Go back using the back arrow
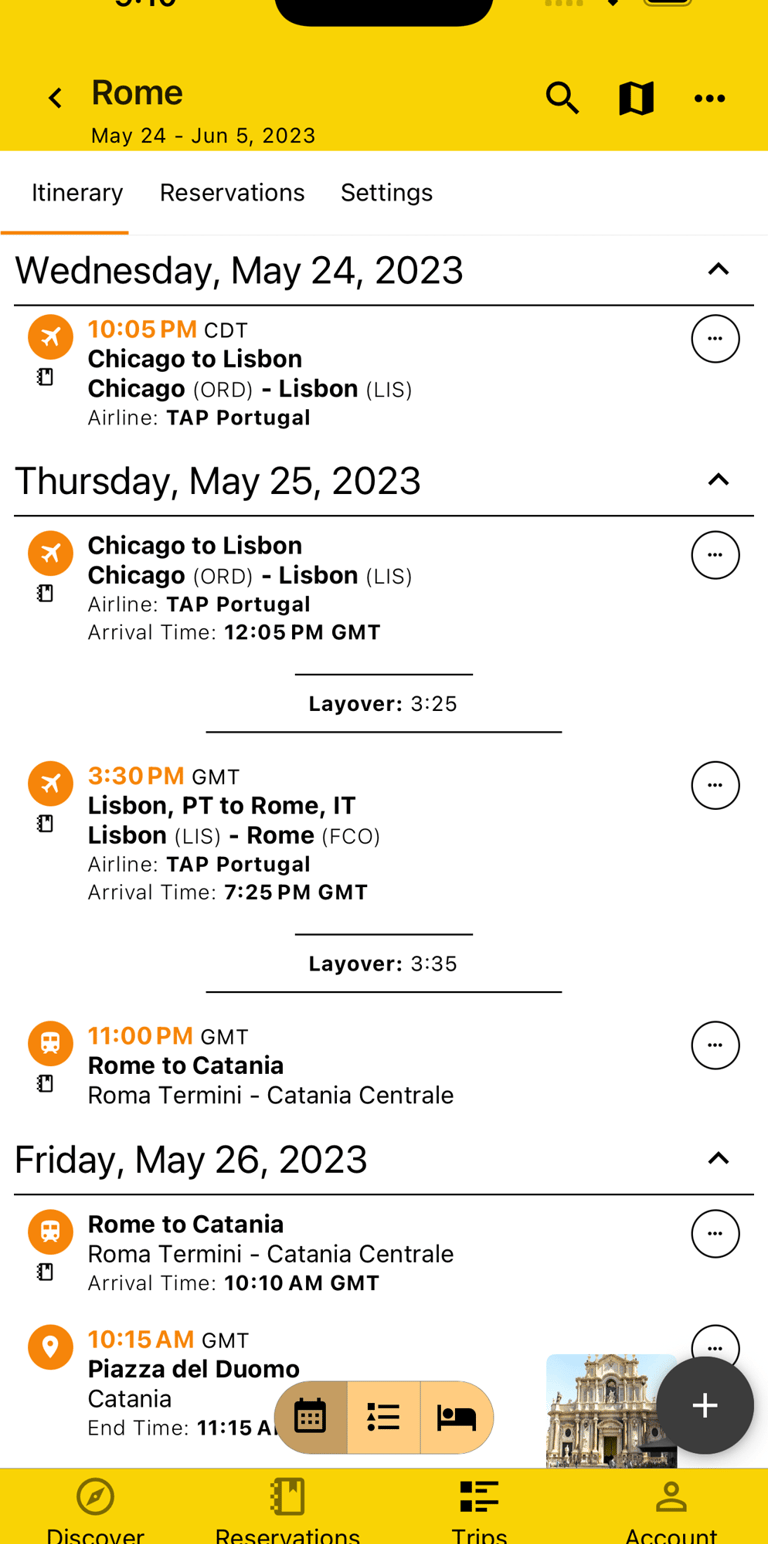768x1544 pixels. (54, 98)
